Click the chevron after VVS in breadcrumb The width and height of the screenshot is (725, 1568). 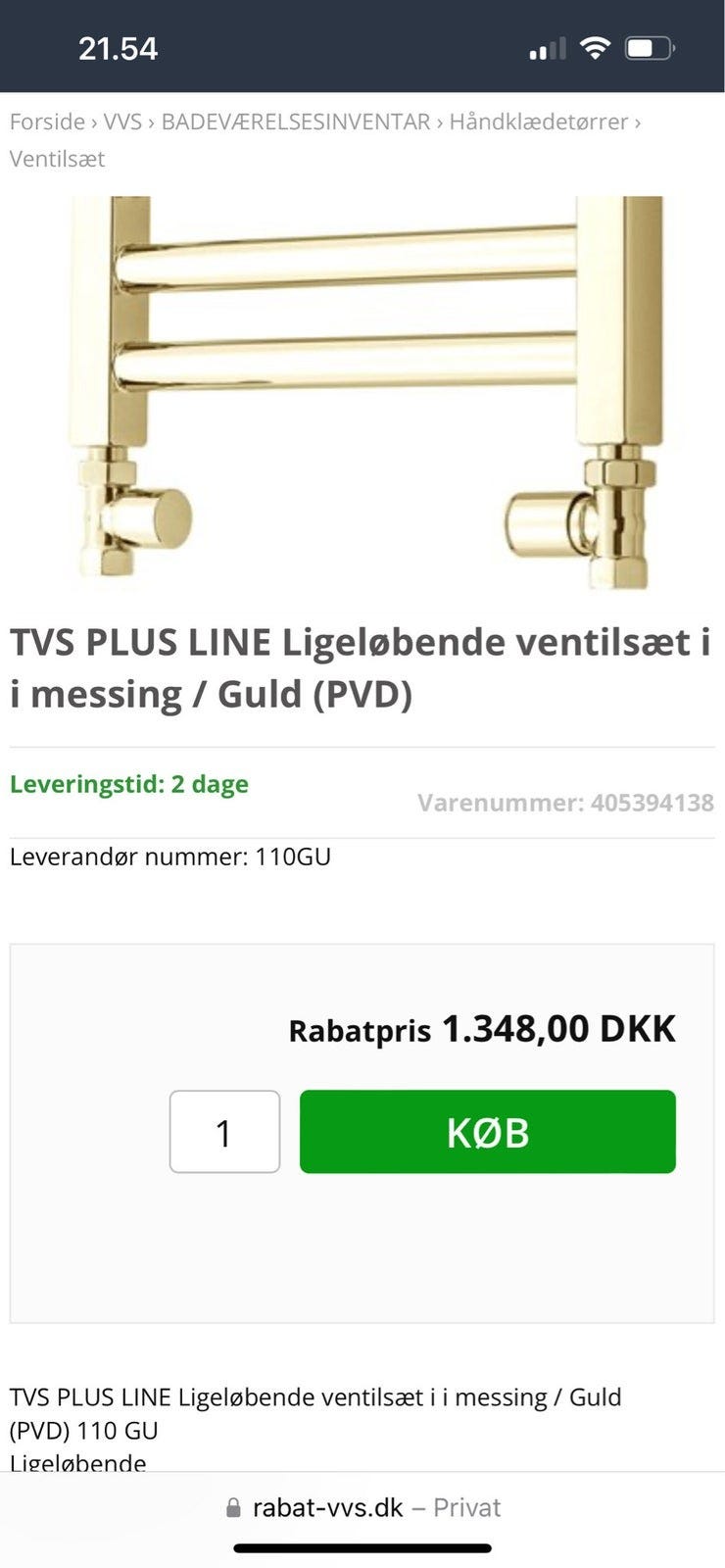click(149, 122)
